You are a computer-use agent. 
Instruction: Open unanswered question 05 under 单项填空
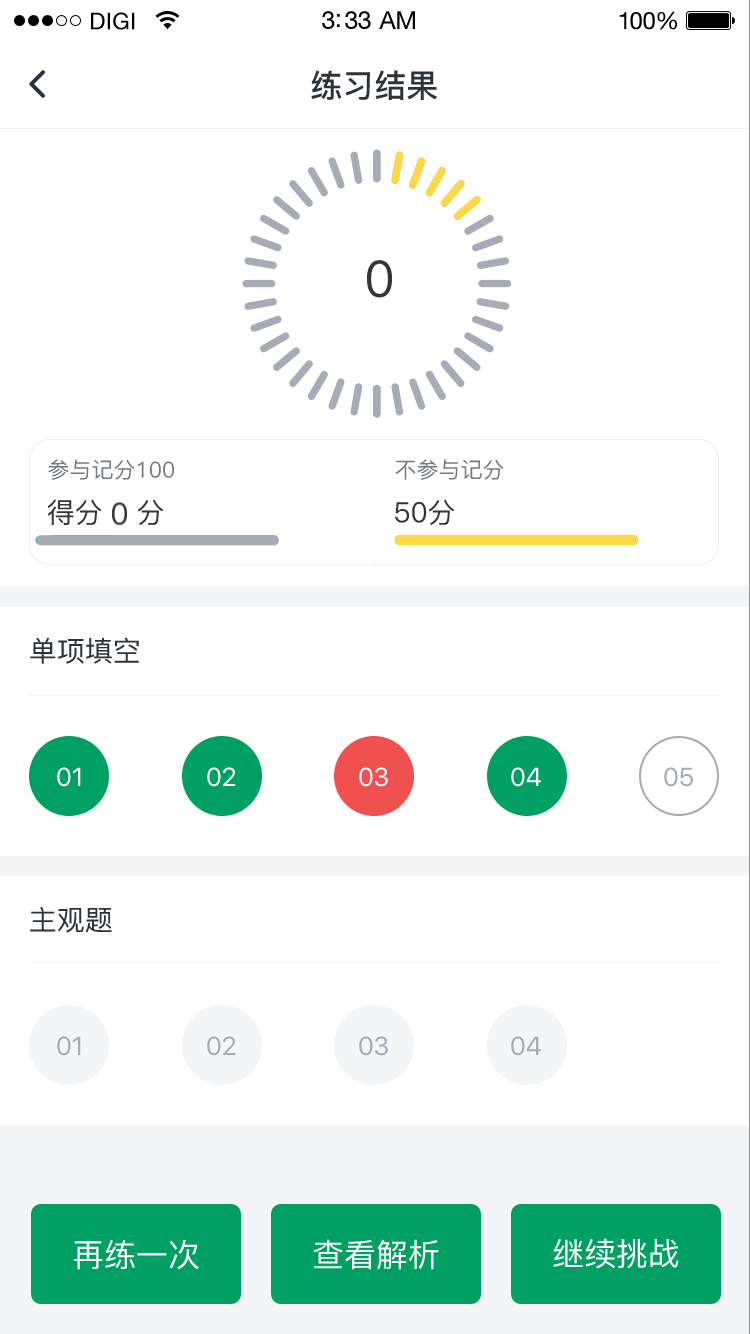(x=678, y=776)
